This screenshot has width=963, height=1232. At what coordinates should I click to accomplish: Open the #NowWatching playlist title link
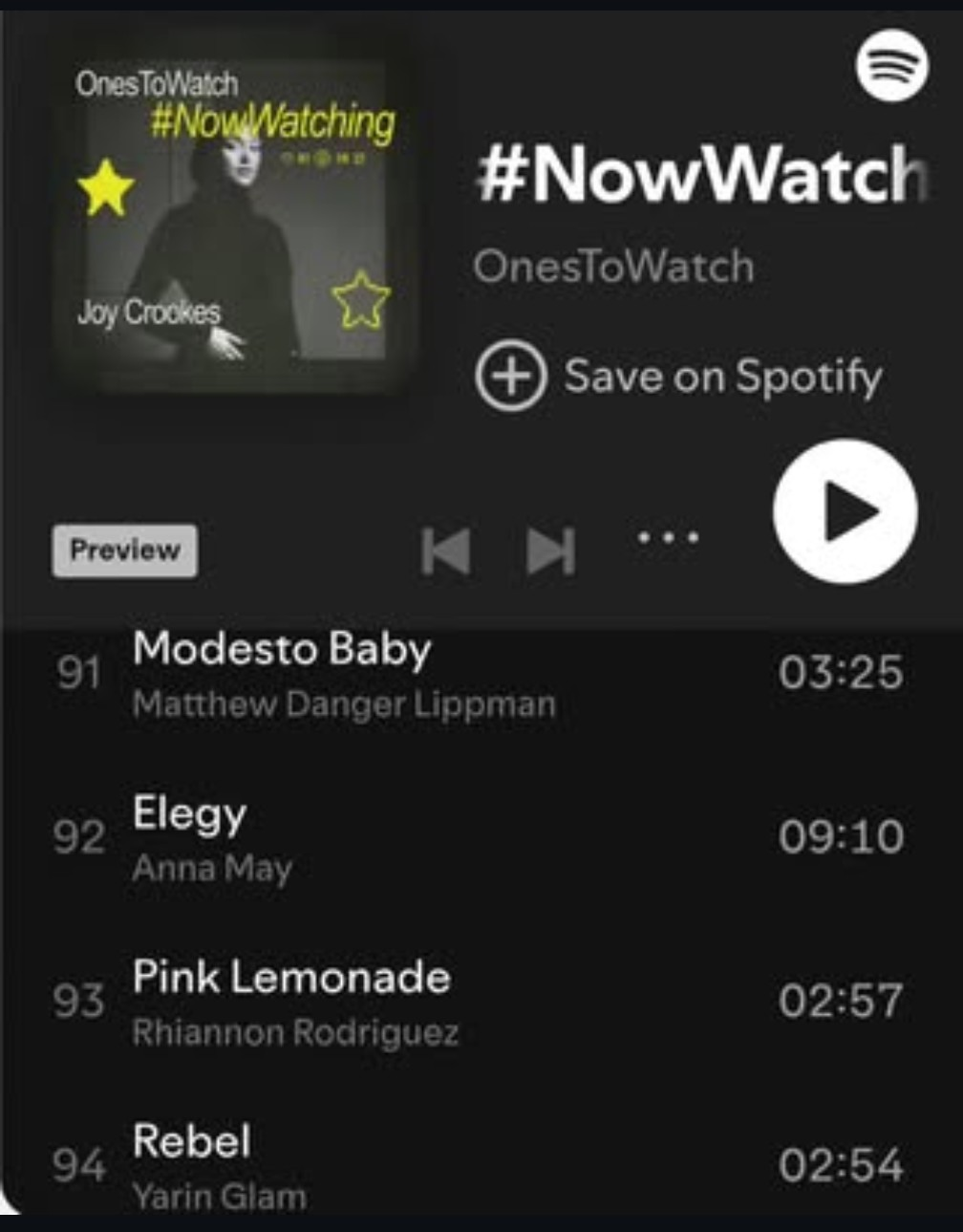click(702, 174)
